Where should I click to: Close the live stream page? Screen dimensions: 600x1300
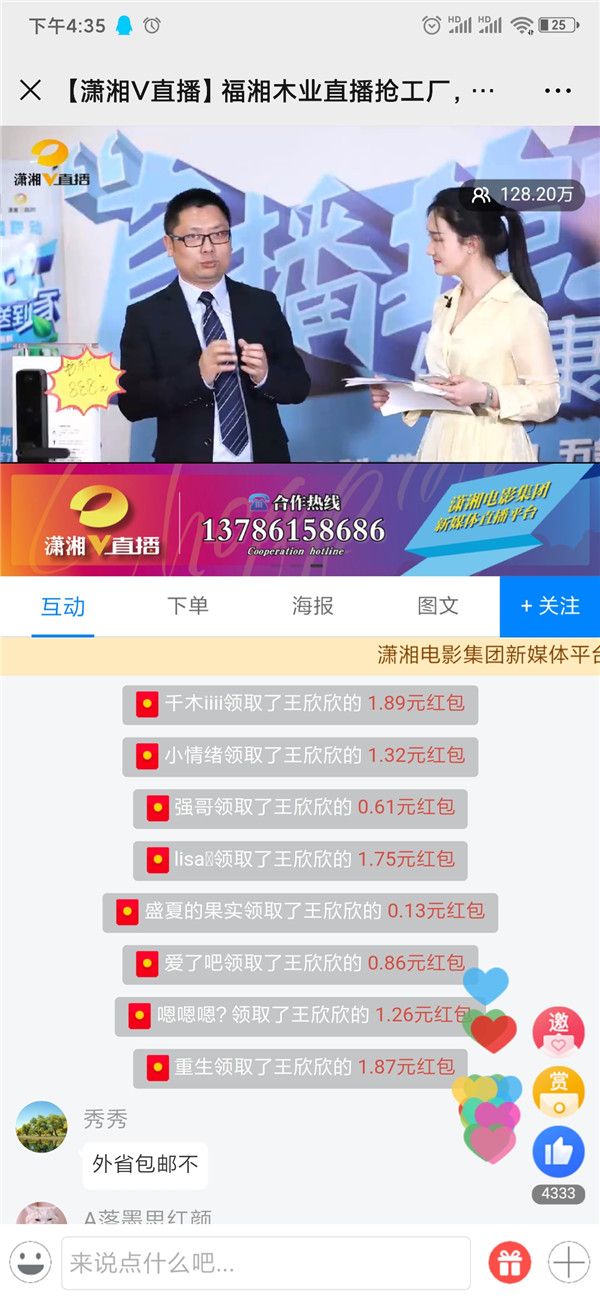[31, 91]
